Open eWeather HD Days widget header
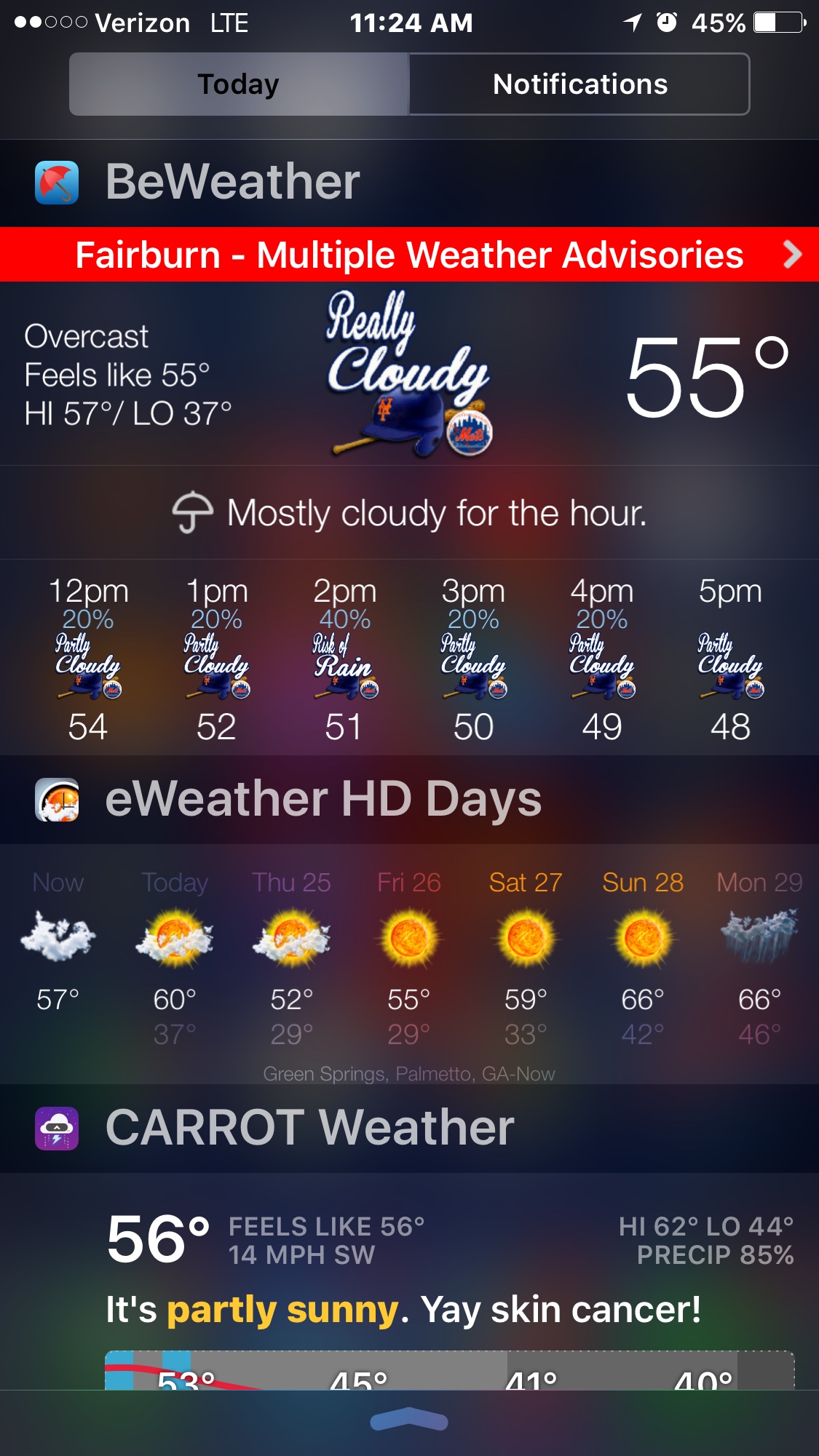Image resolution: width=819 pixels, height=1456 pixels. (323, 799)
